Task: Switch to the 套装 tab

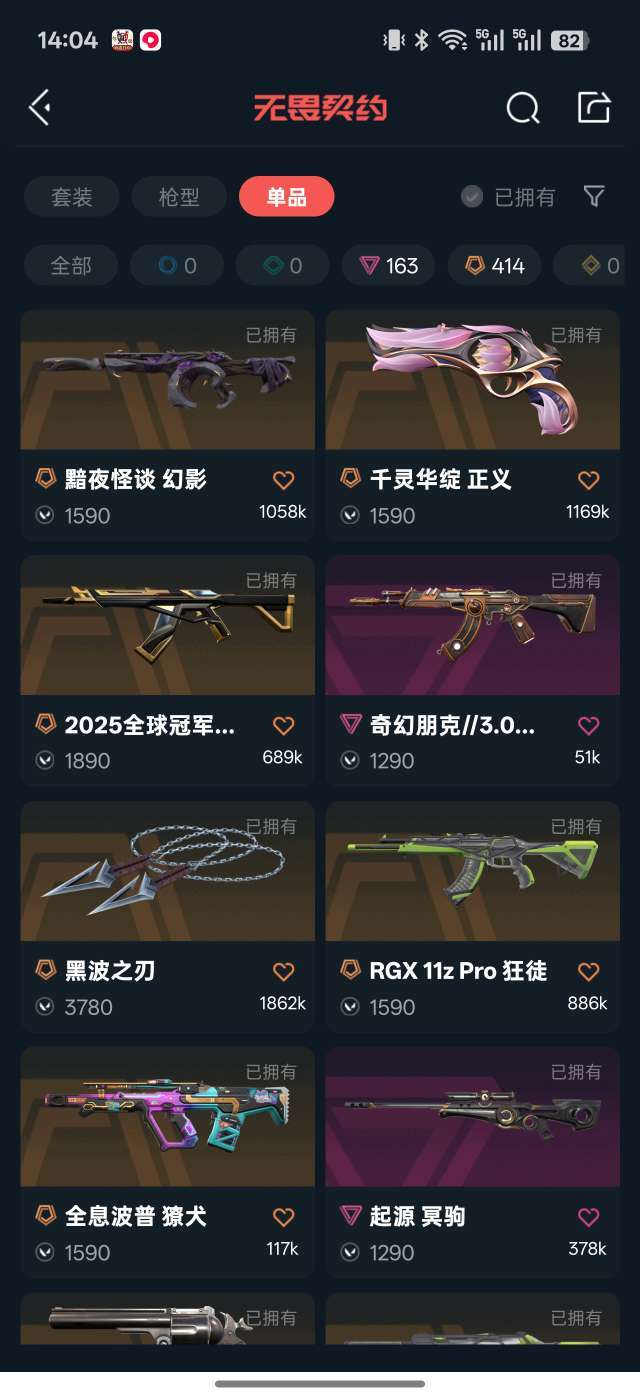Action: [72, 197]
